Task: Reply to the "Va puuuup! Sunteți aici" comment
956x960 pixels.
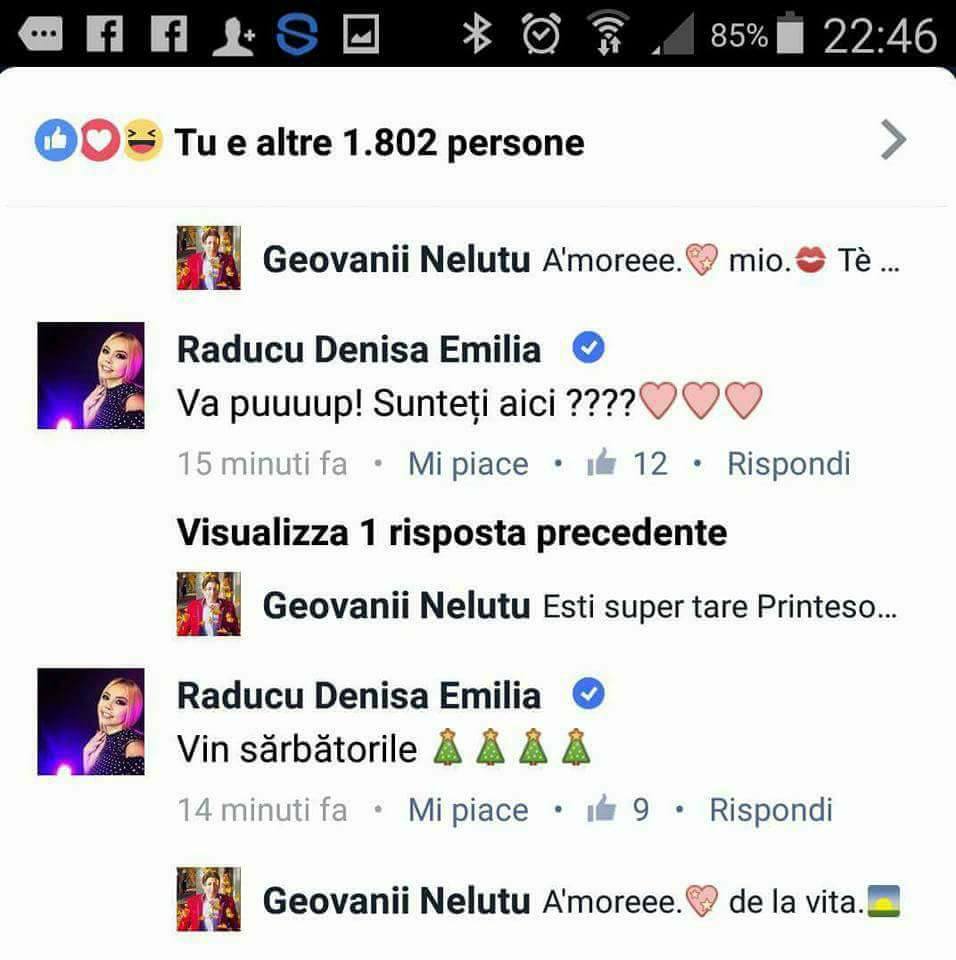Action: (788, 464)
